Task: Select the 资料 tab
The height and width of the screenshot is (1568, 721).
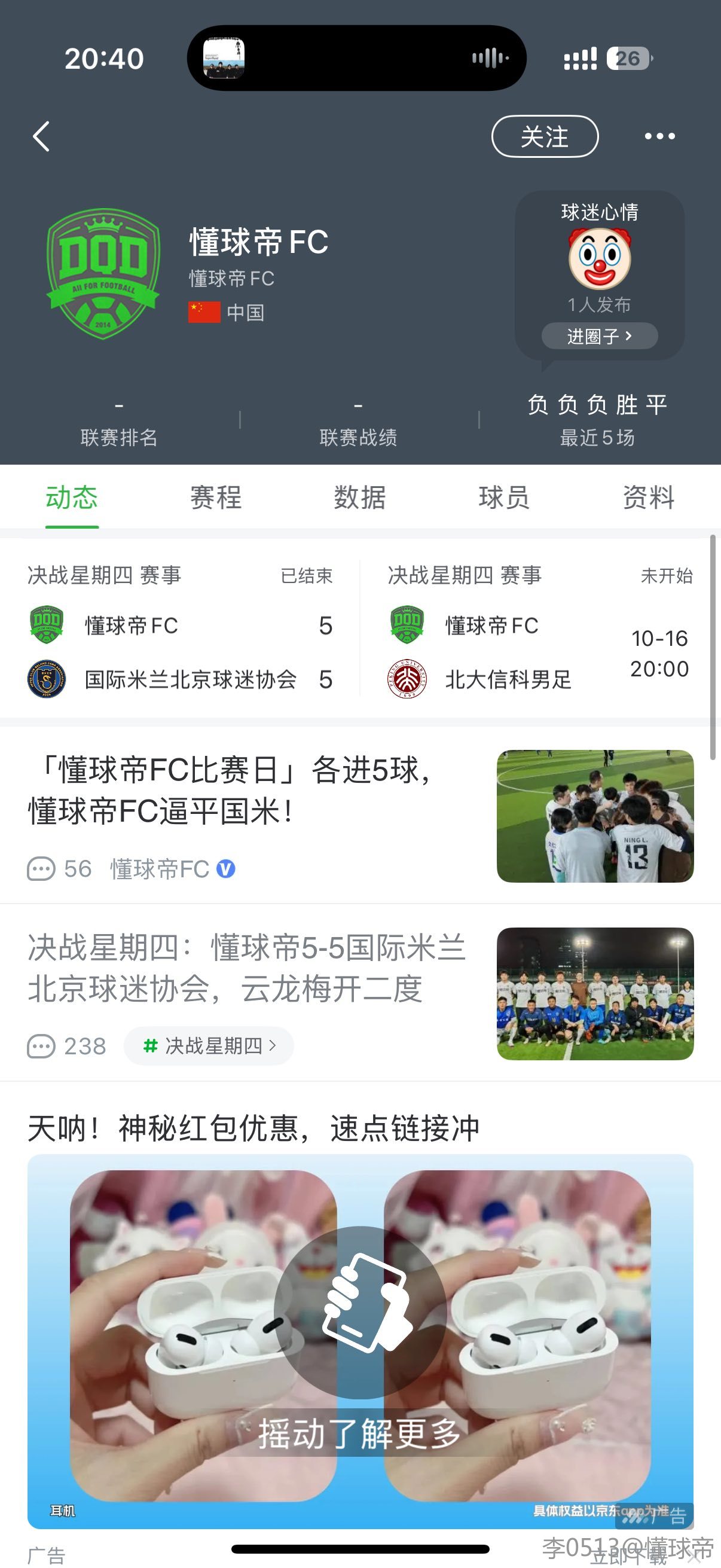Action: [649, 498]
